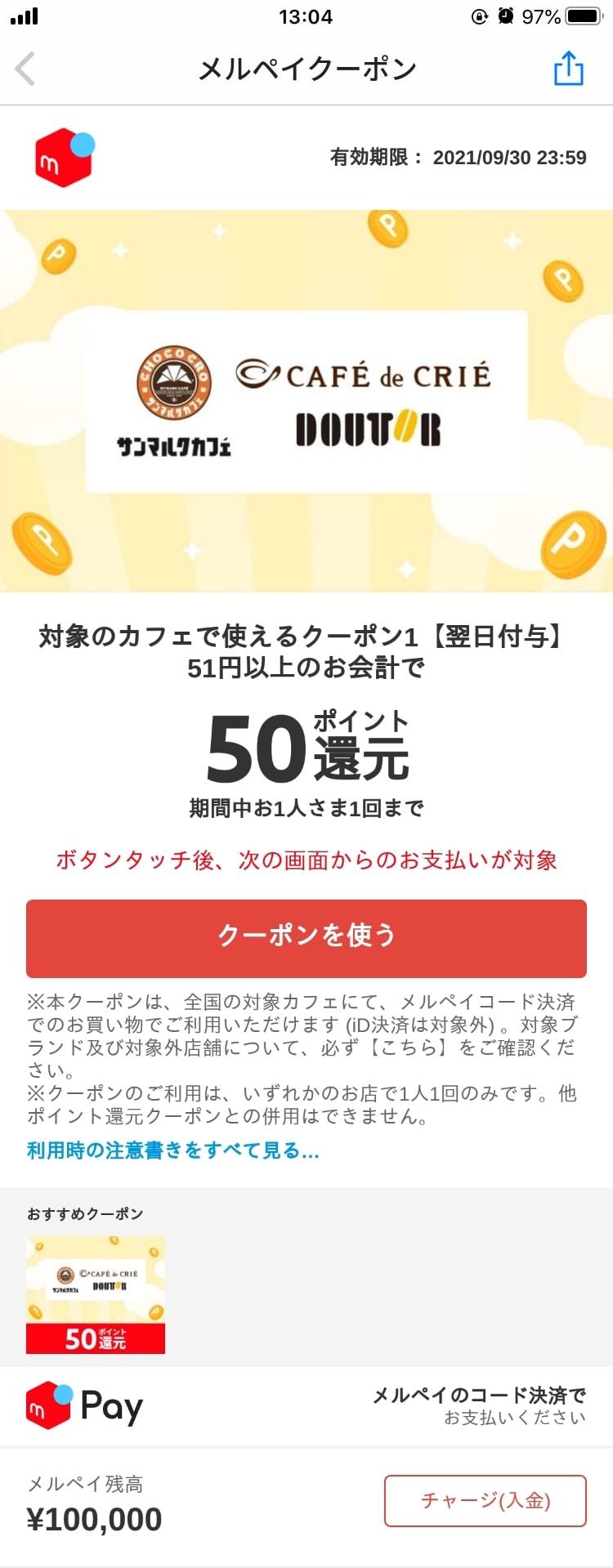Tap the red クーポンを使う button
This screenshot has width=613, height=1568.
306,938
